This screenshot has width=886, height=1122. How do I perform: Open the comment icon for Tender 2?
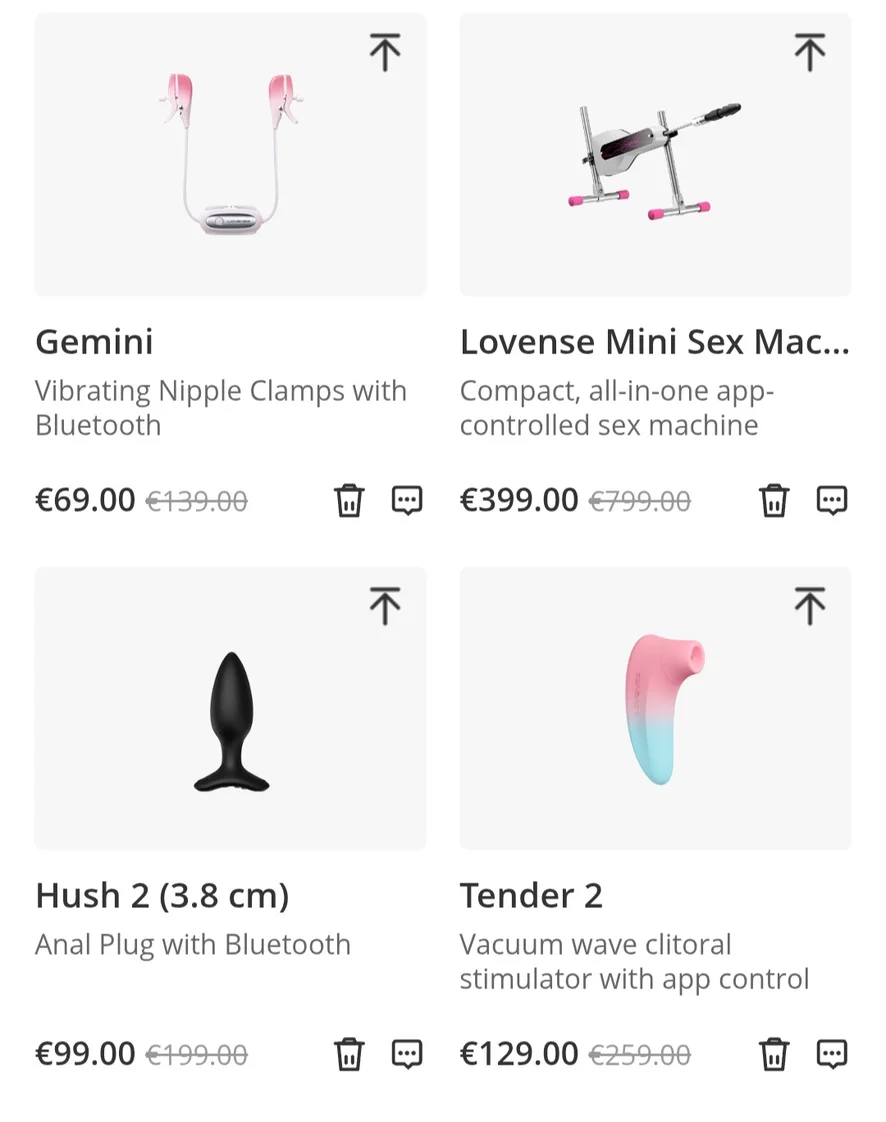(832, 1054)
